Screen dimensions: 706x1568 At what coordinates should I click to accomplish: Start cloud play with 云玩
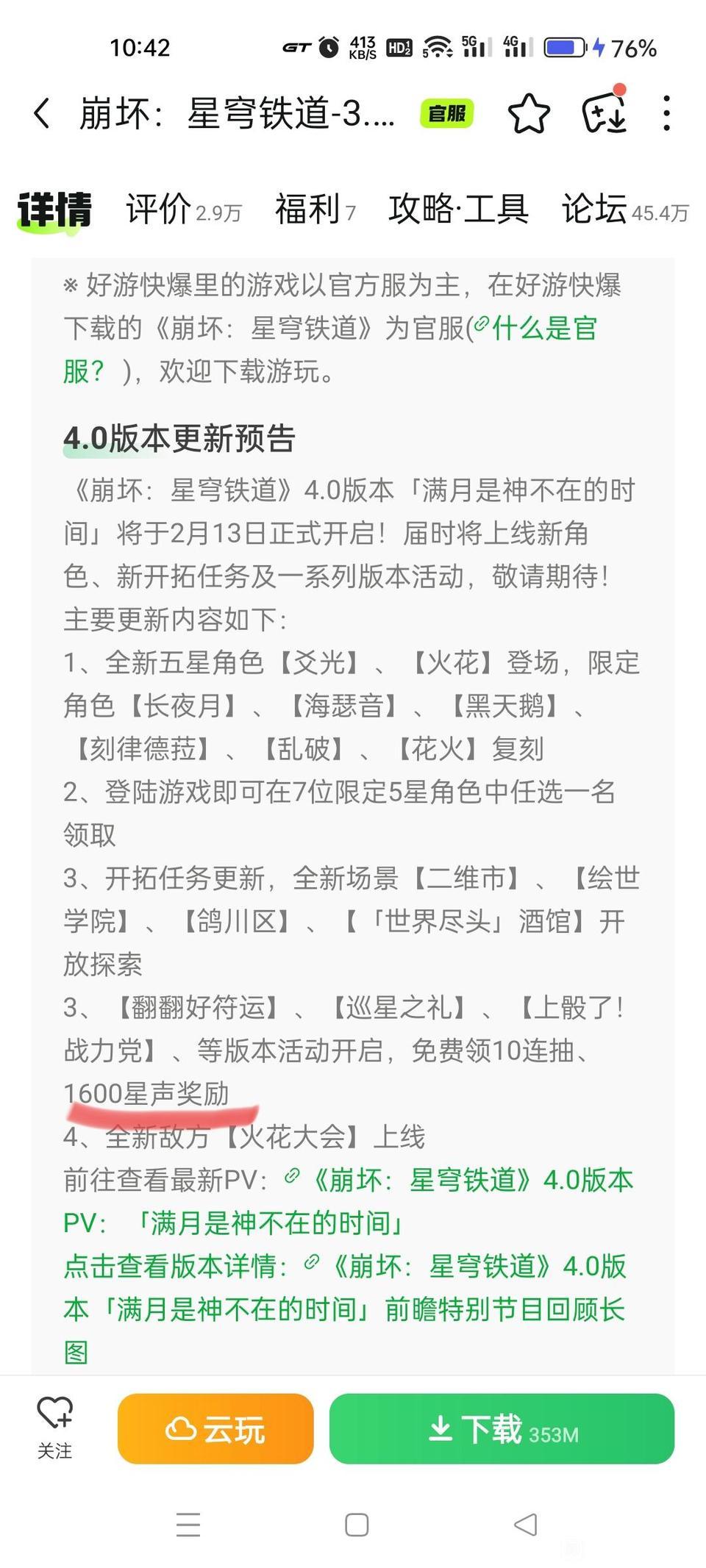click(x=215, y=1428)
